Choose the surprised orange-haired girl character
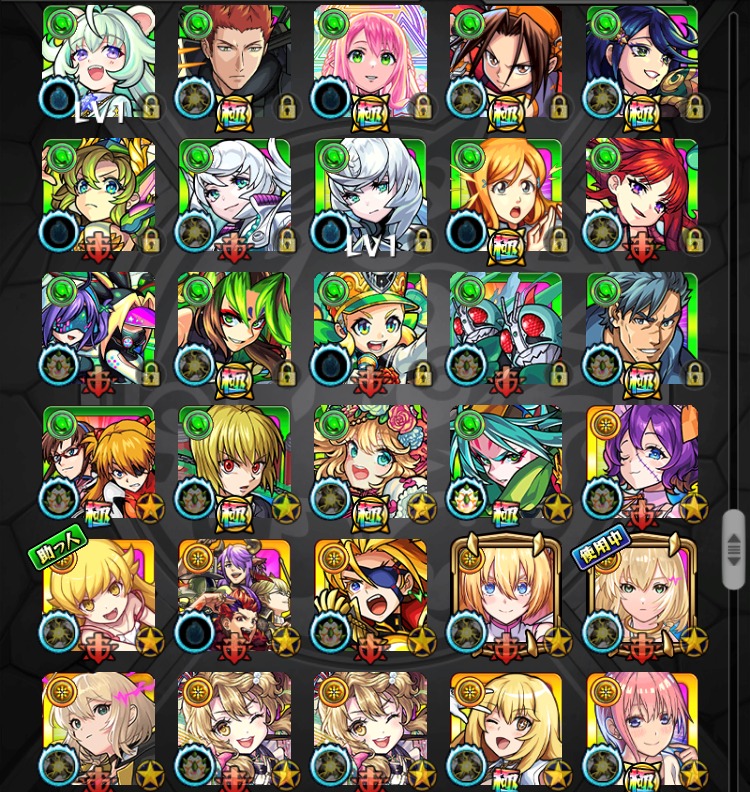Image resolution: width=750 pixels, height=792 pixels. [x=506, y=197]
